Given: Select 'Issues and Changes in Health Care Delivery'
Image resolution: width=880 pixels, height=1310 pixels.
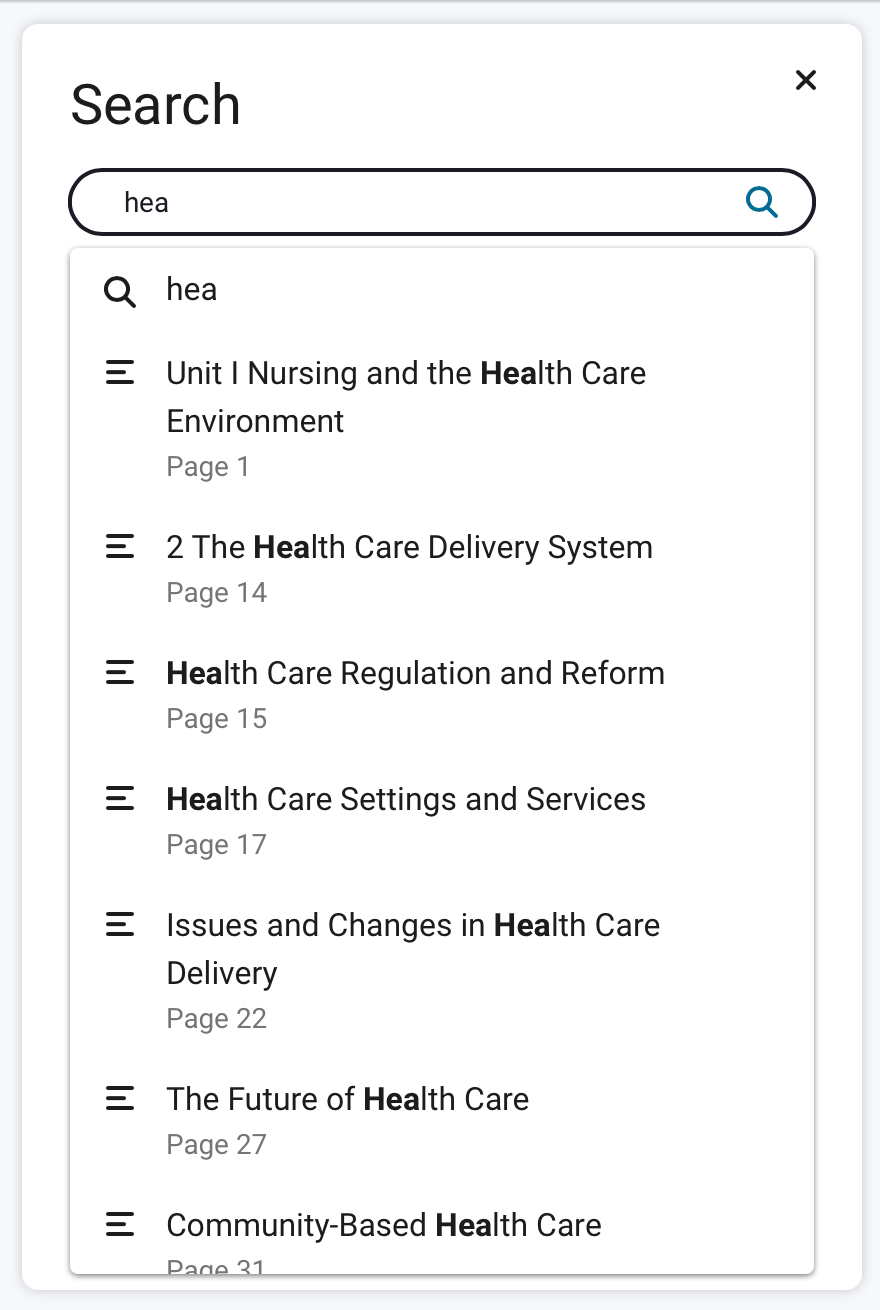Looking at the screenshot, I should [413, 948].
